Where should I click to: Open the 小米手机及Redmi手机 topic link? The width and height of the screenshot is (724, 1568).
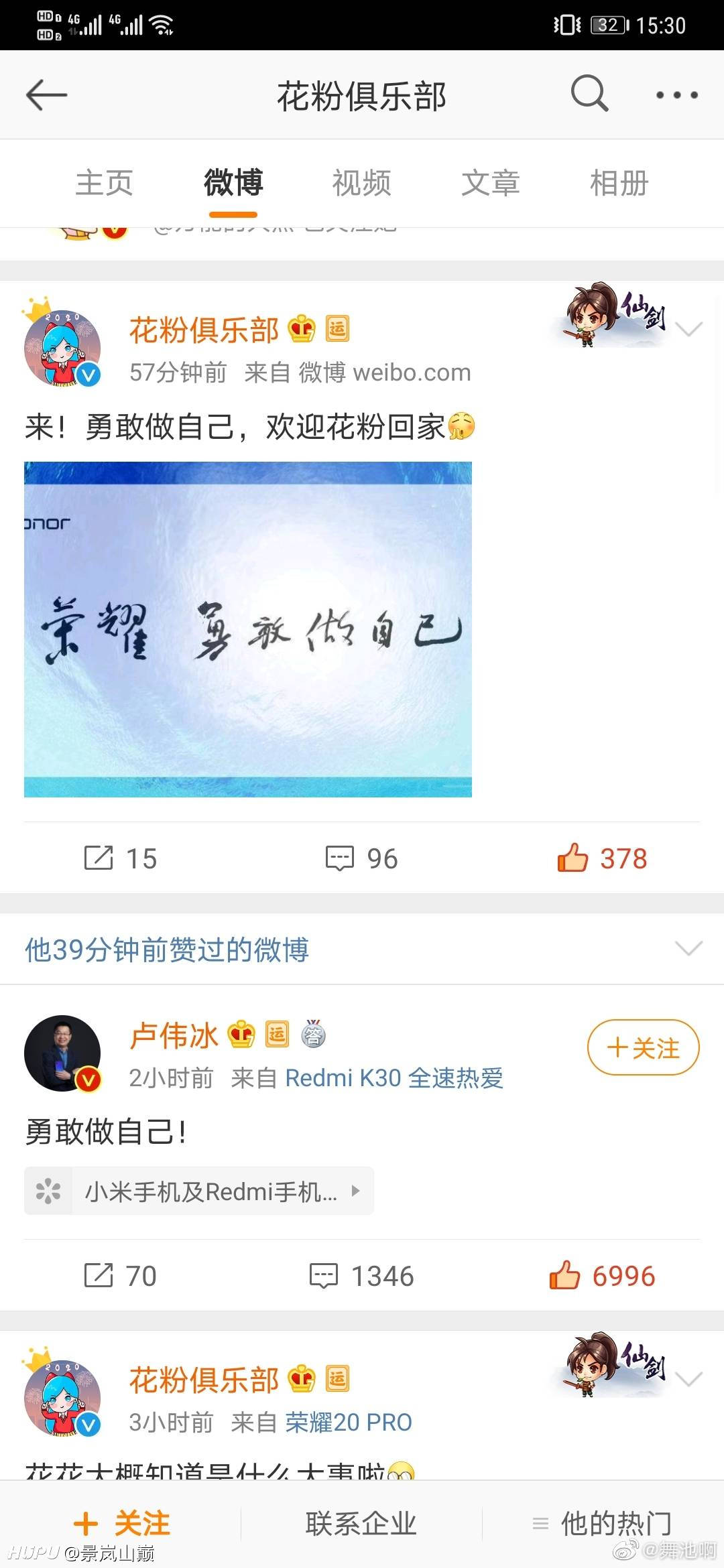point(199,1191)
